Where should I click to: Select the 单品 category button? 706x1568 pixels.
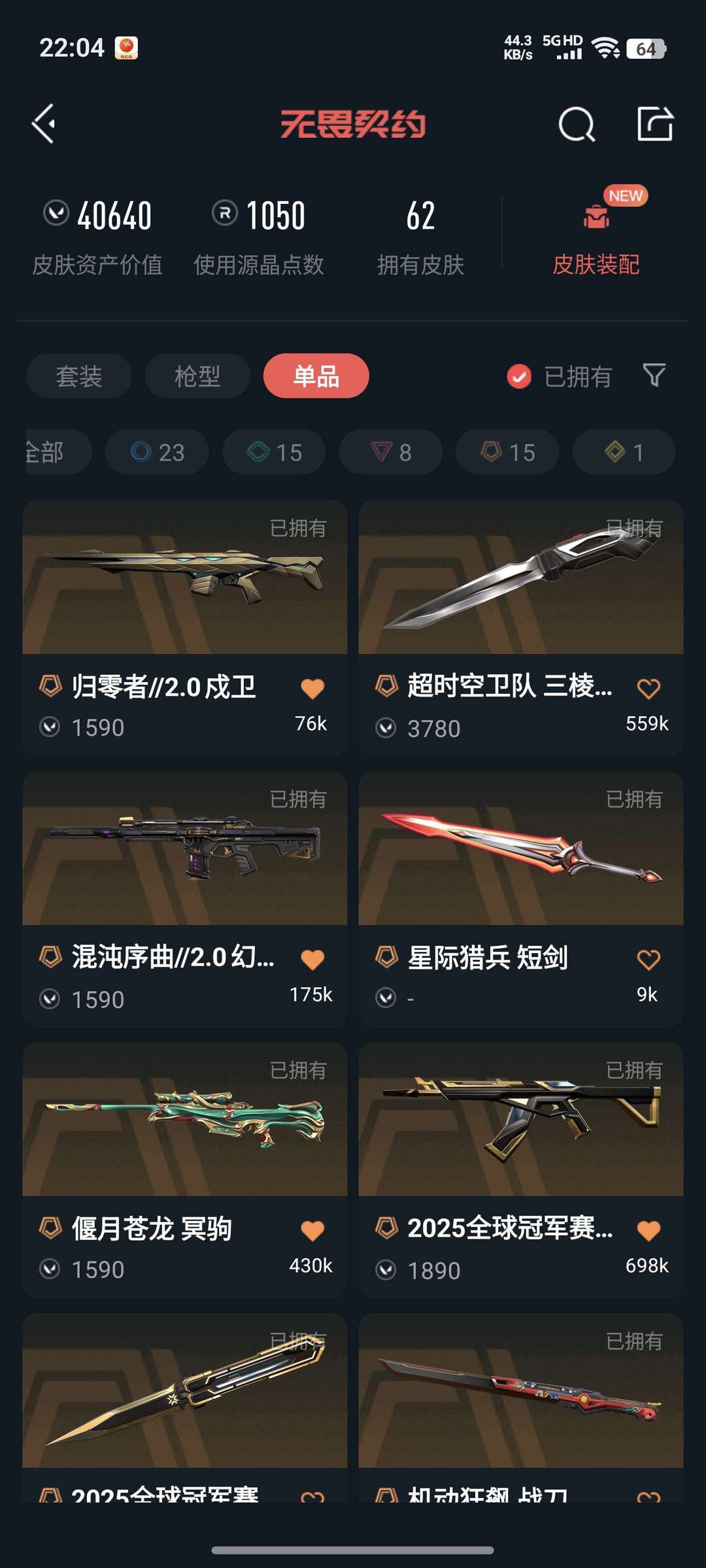click(316, 376)
